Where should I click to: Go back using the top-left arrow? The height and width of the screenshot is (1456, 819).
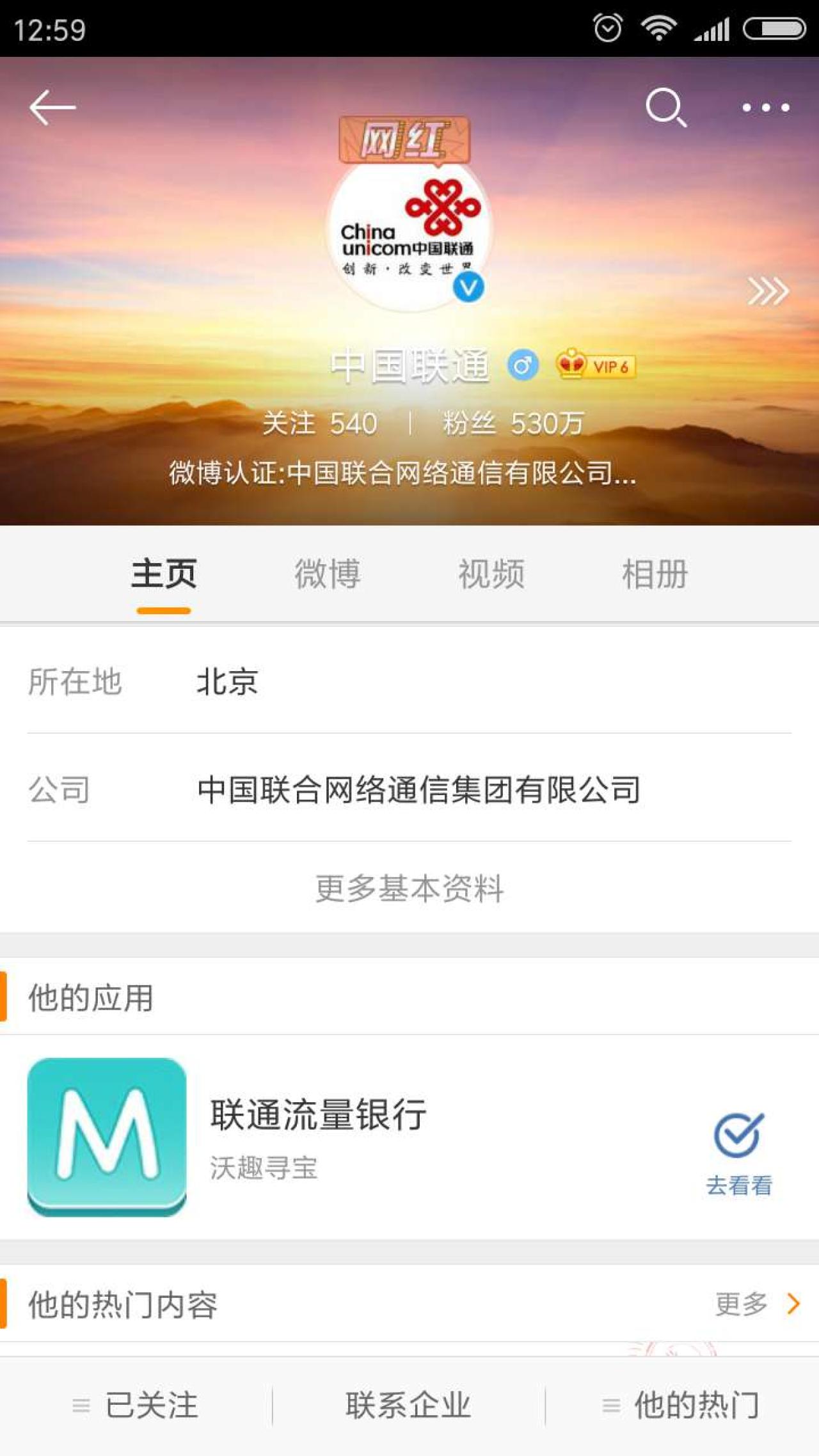(x=52, y=107)
